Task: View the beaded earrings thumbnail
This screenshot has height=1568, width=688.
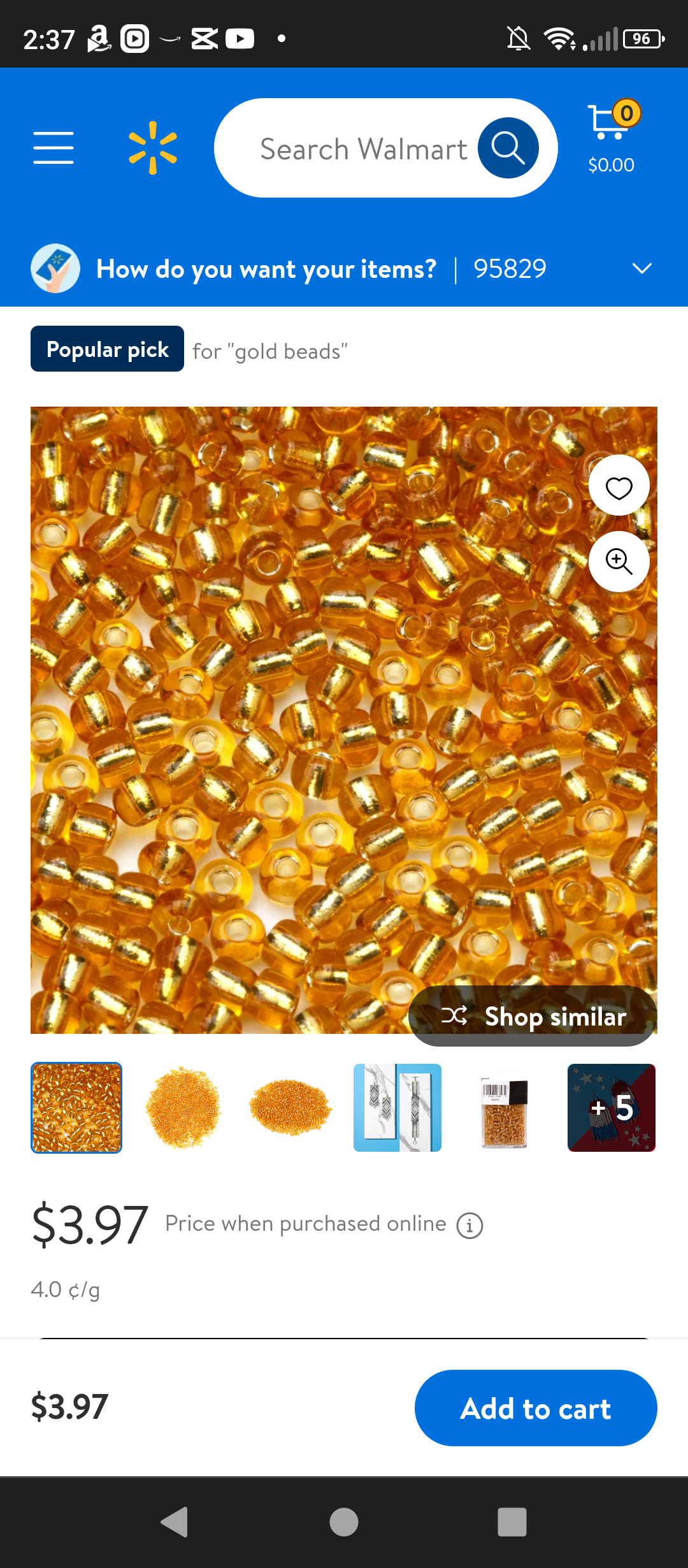Action: point(398,1108)
